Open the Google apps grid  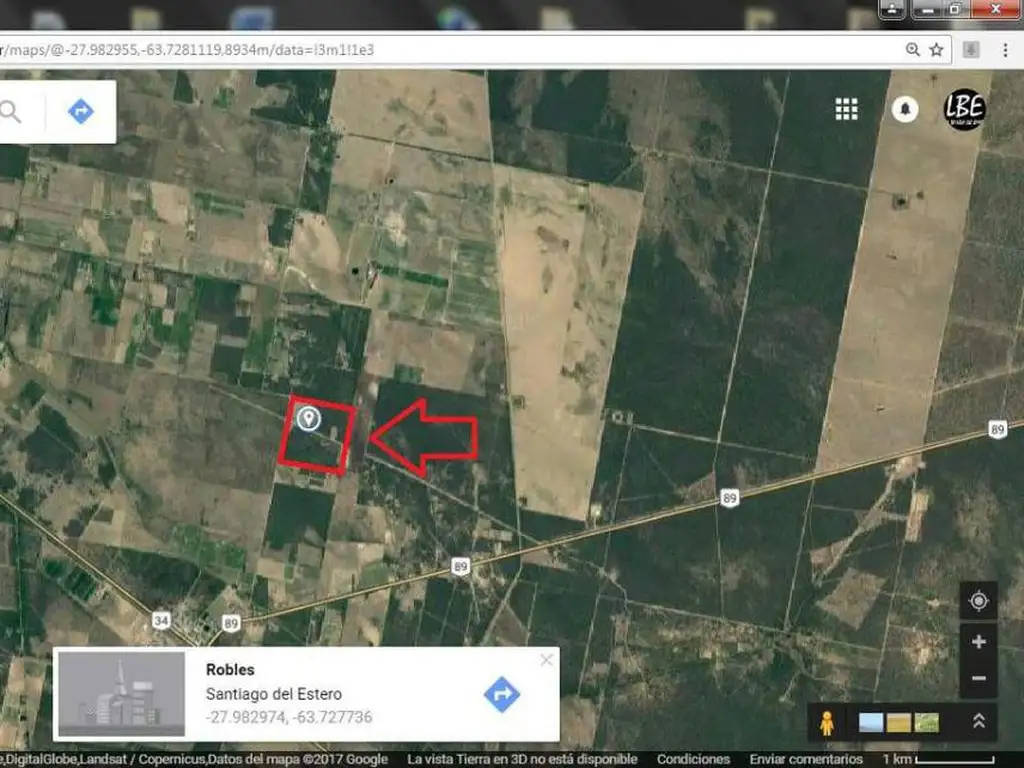[x=847, y=109]
